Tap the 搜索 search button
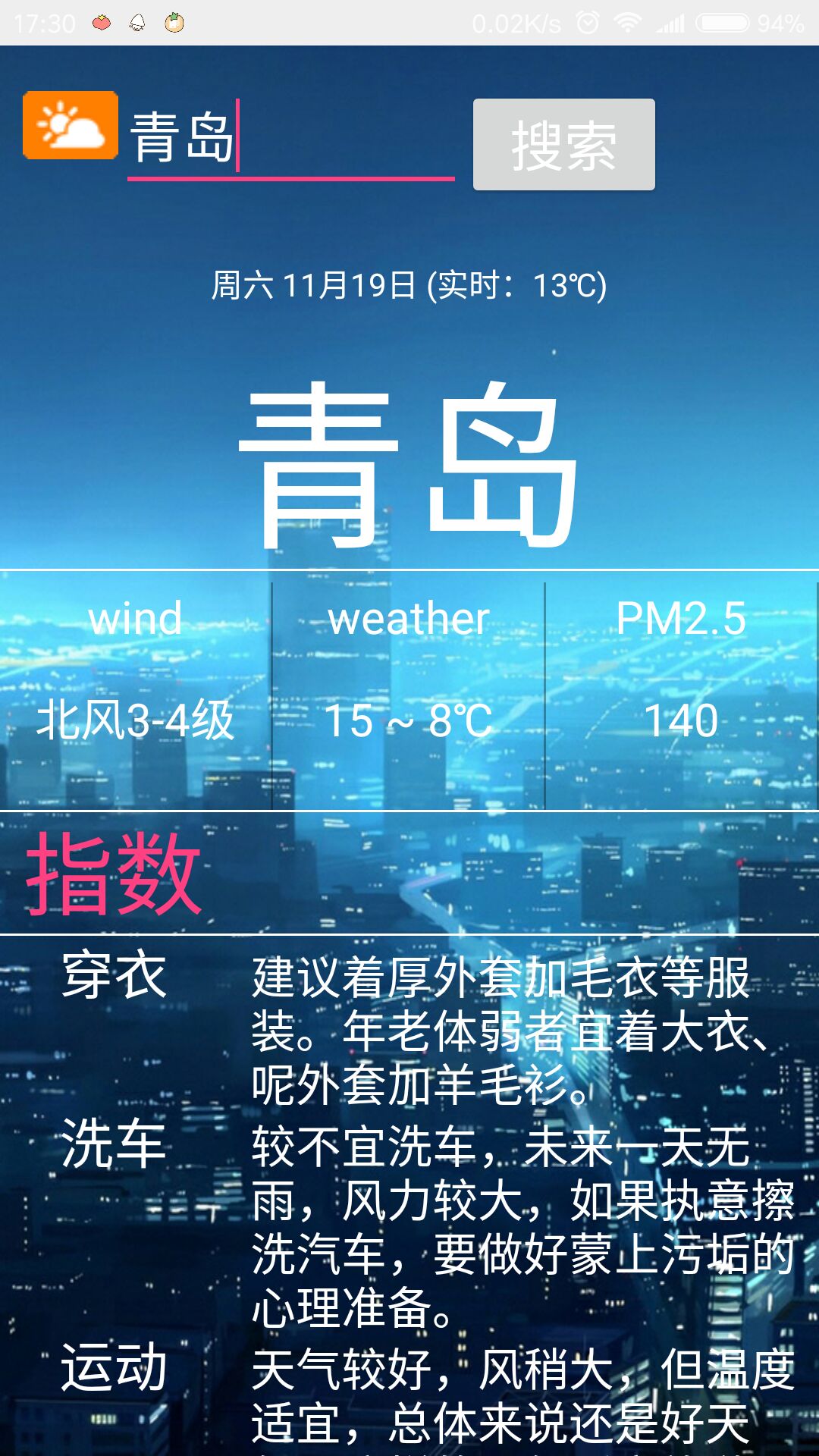 click(563, 144)
